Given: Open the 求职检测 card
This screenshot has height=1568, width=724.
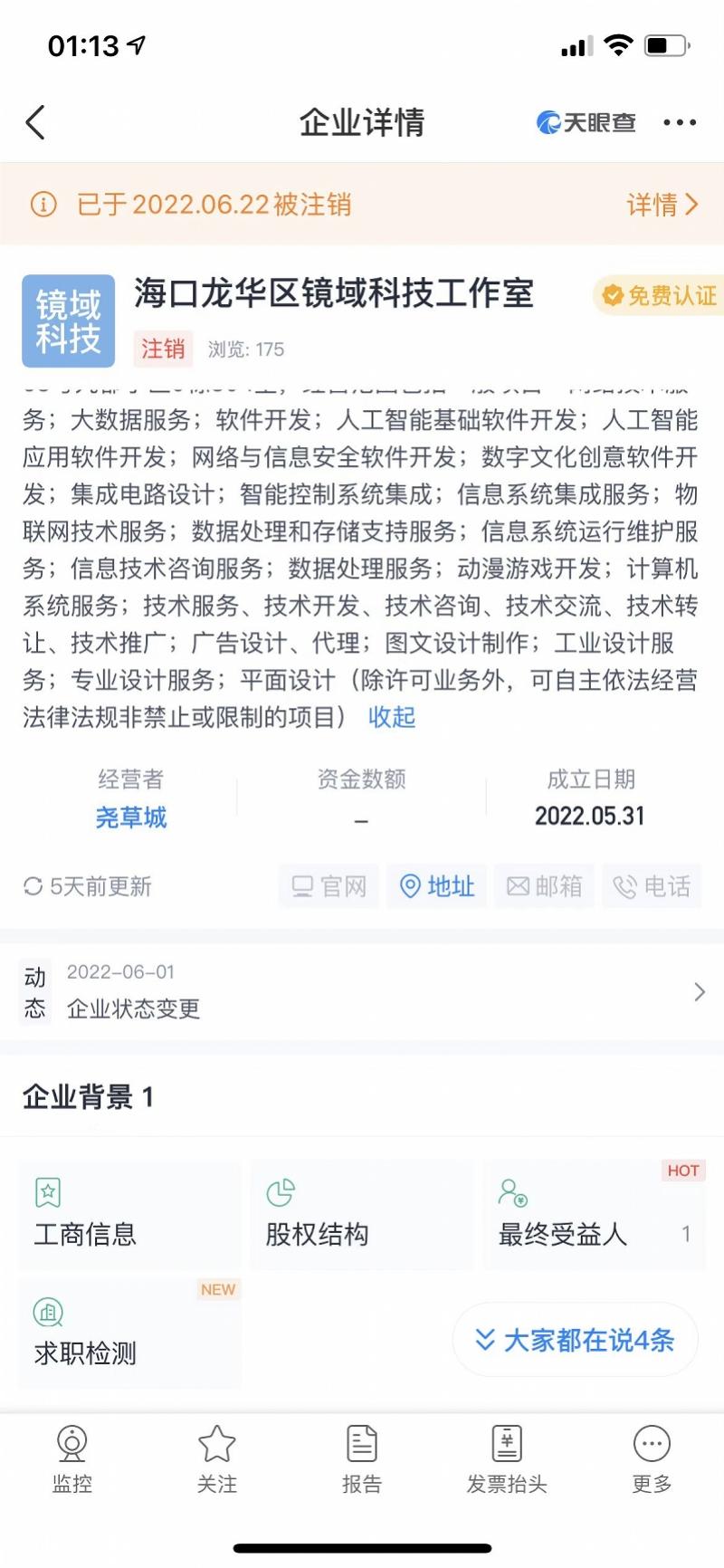Looking at the screenshot, I should [129, 1334].
